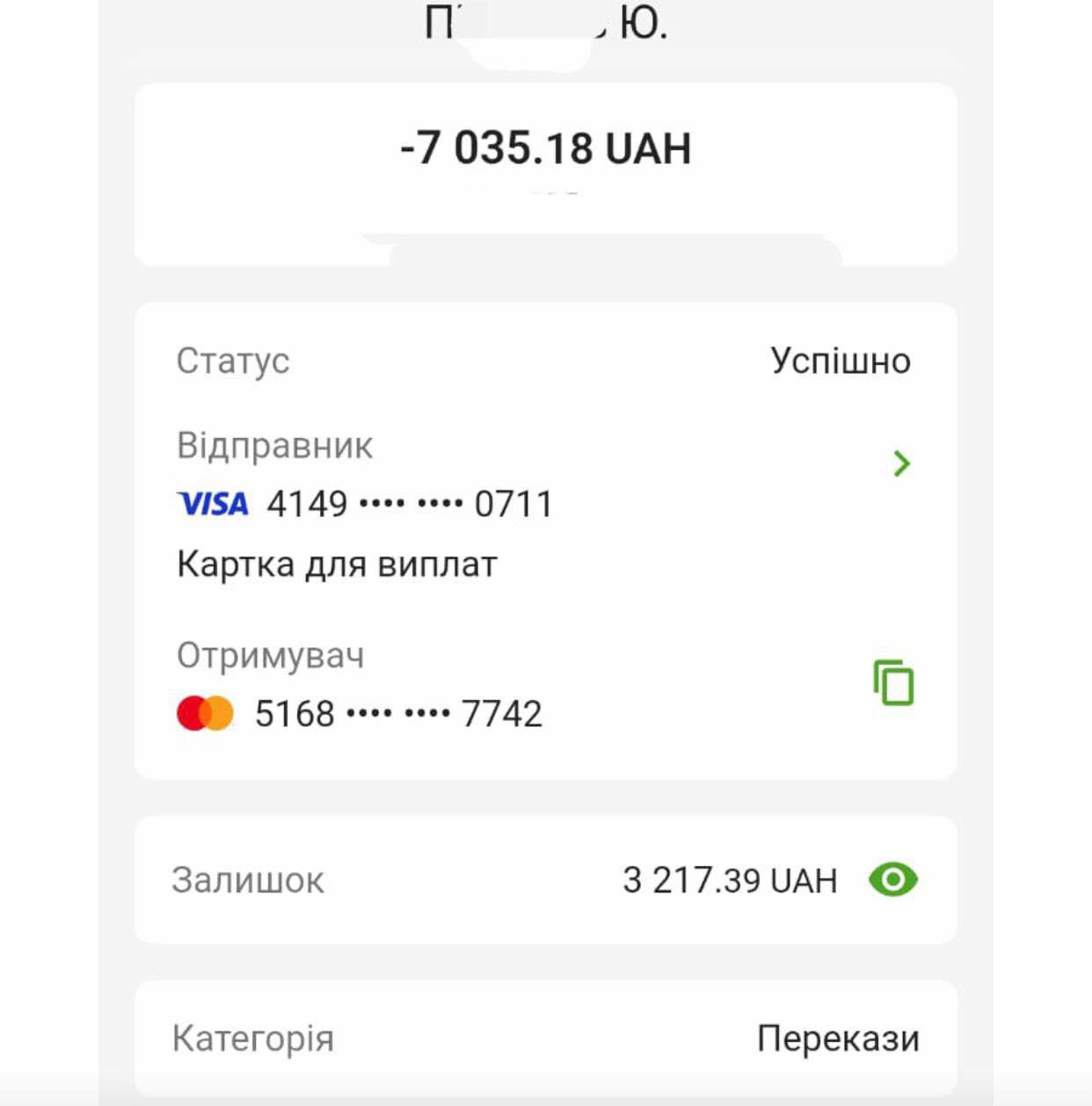Open the Категорія Перекази row
Screen dimensions: 1092x1106
tap(545, 1038)
